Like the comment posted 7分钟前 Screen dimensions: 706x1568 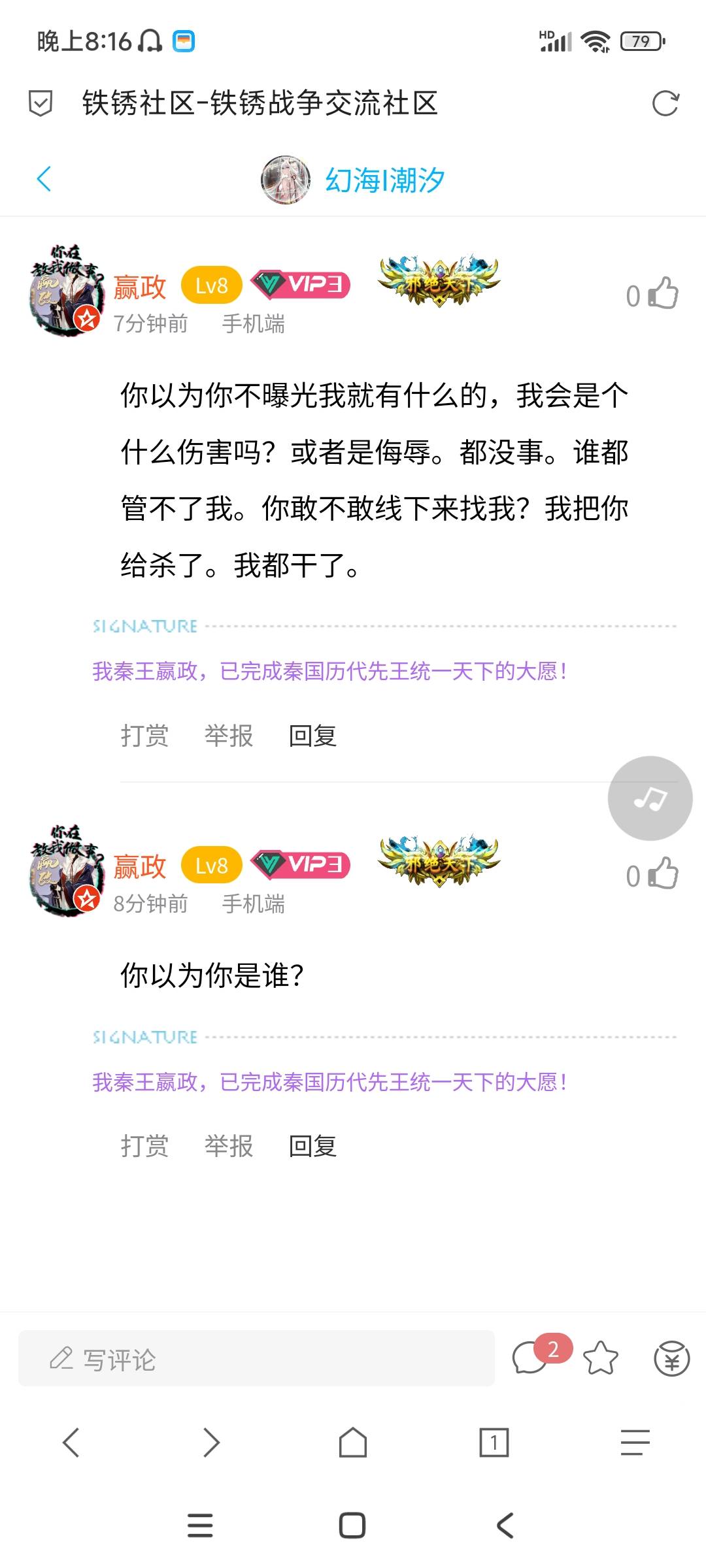click(662, 293)
